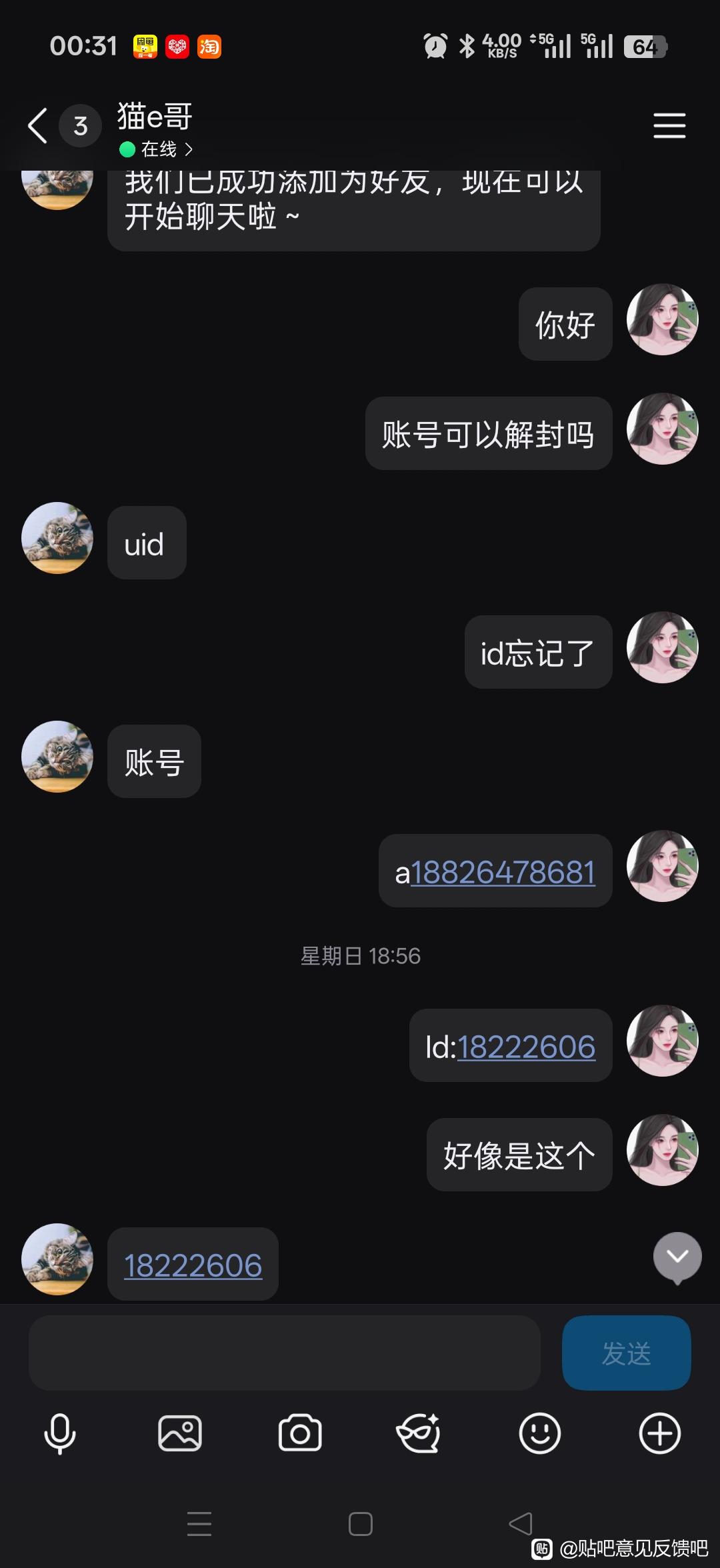Expand more options with plus icon
Viewport: 720px width, 1568px height.
click(x=659, y=1433)
